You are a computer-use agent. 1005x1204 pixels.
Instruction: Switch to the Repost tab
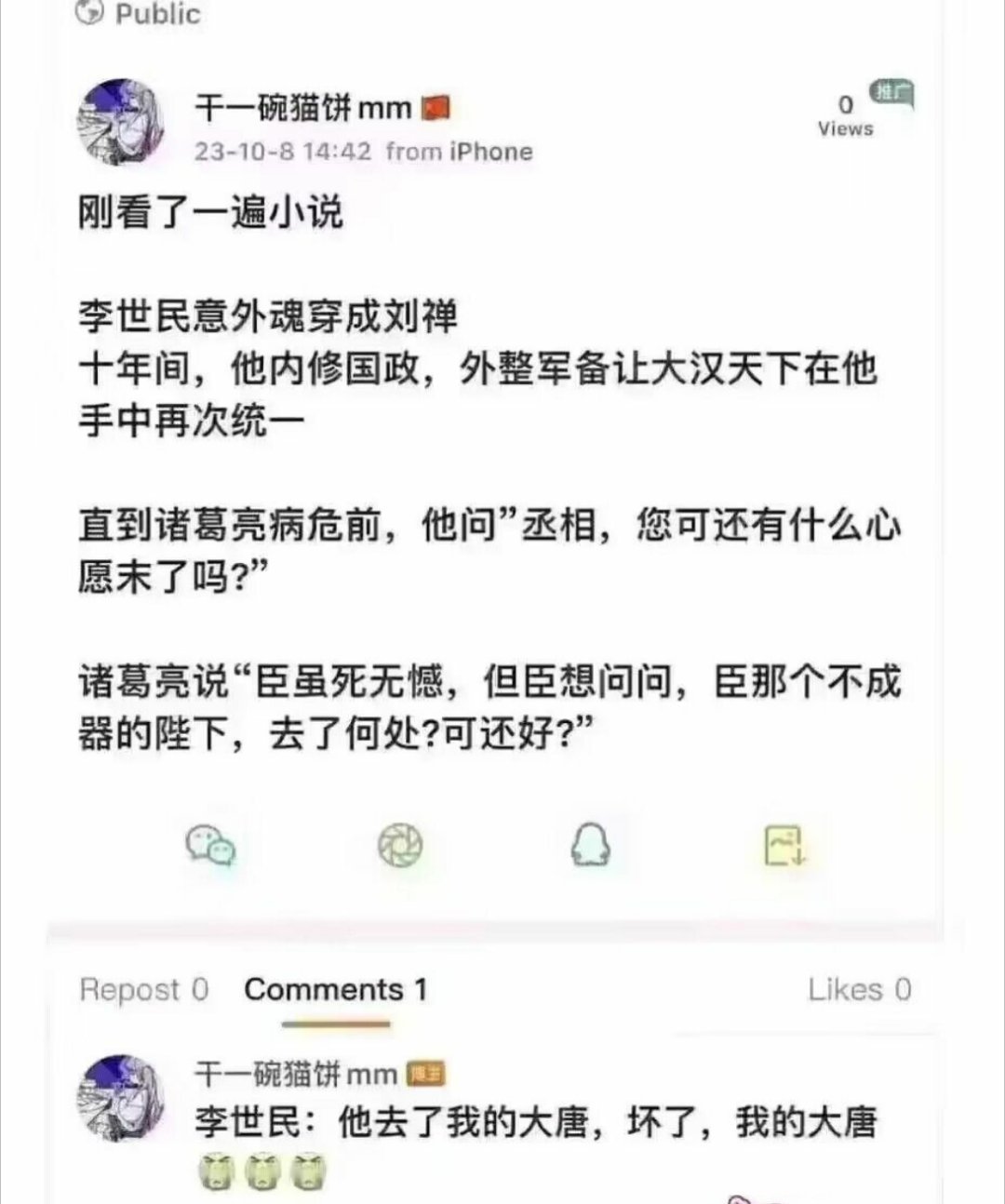tap(144, 989)
